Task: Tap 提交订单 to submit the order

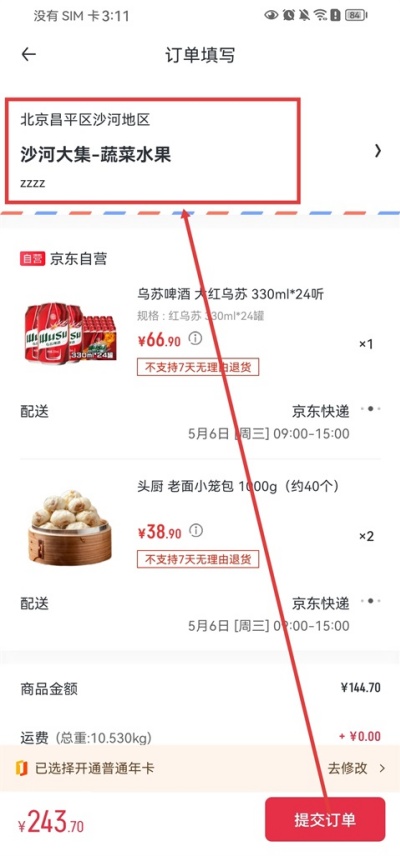Action: pos(325,819)
